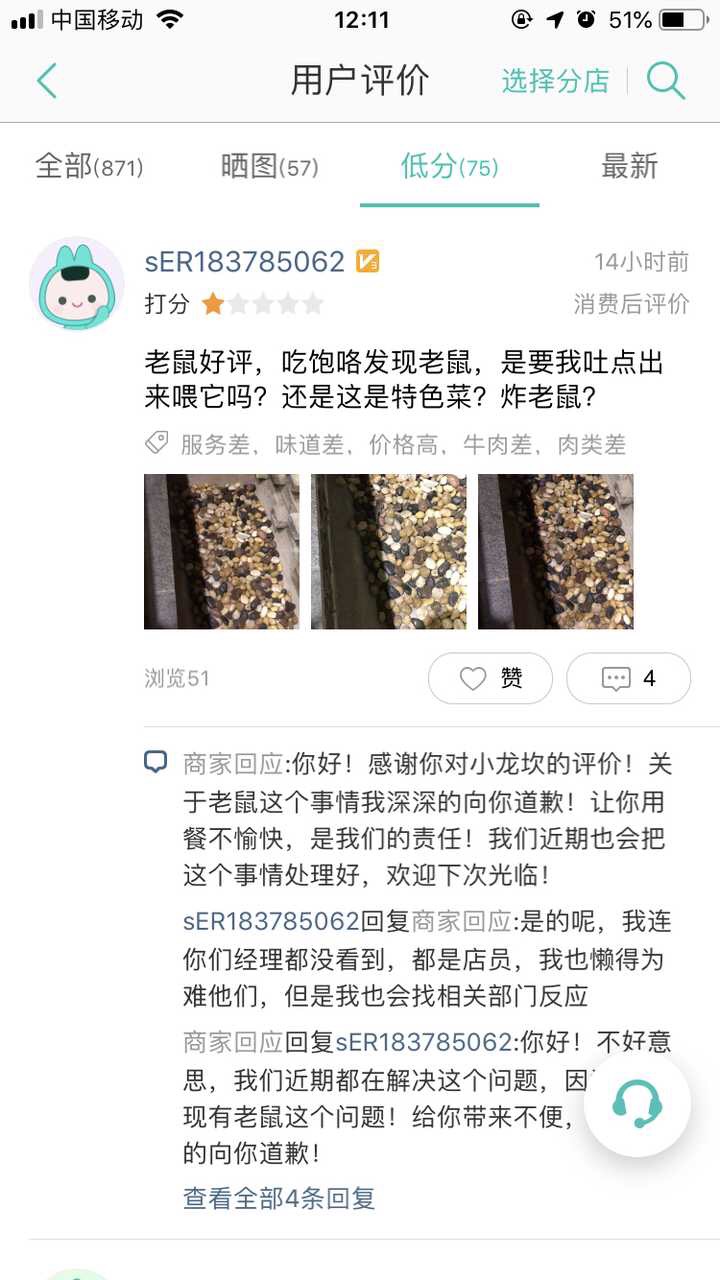Image resolution: width=720 pixels, height=1280 pixels.
Task: Enlarge the third review photo
Action: pos(555,551)
